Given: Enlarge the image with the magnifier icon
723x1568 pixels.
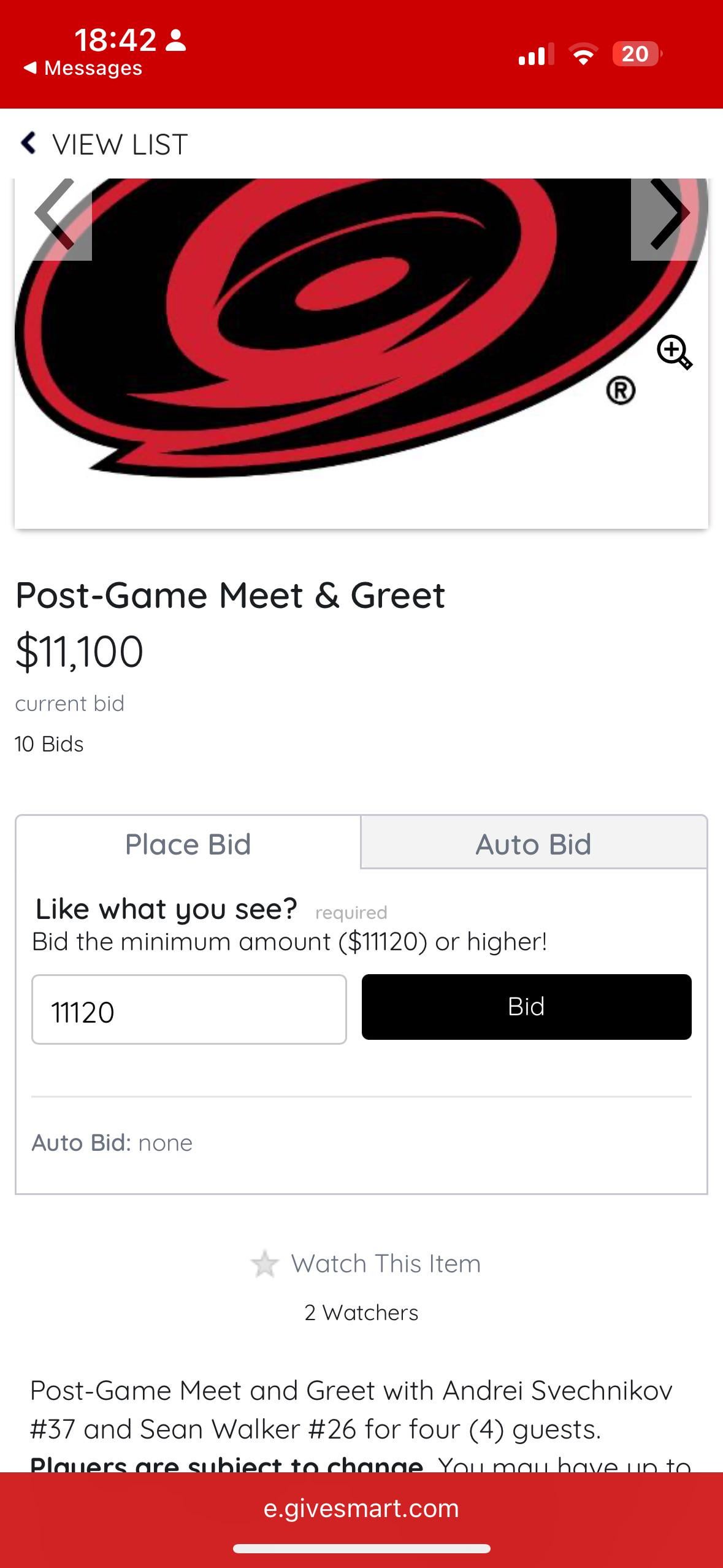Looking at the screenshot, I should click(x=674, y=352).
